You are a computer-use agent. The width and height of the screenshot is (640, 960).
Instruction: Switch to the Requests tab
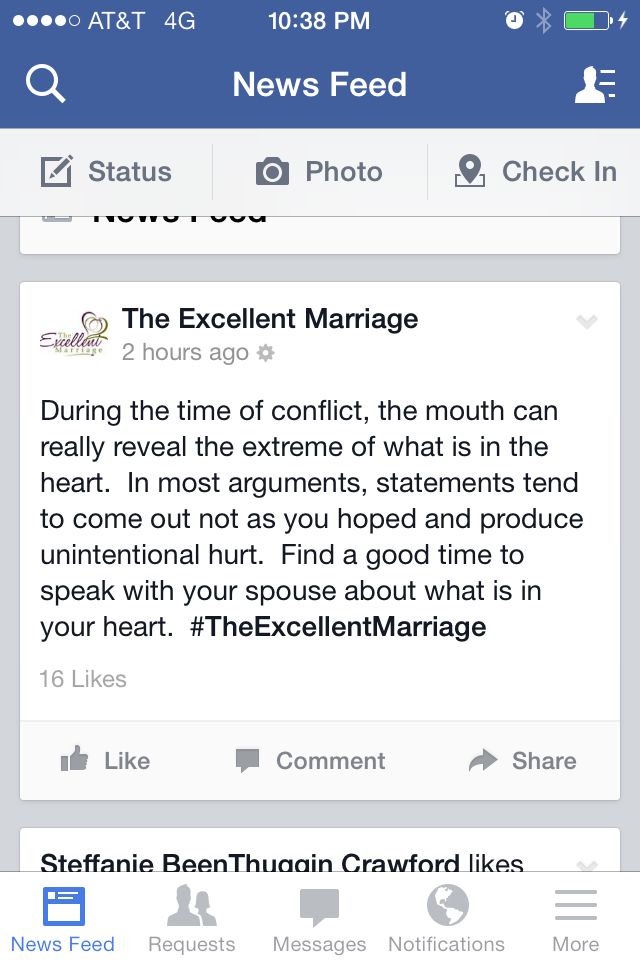191,920
